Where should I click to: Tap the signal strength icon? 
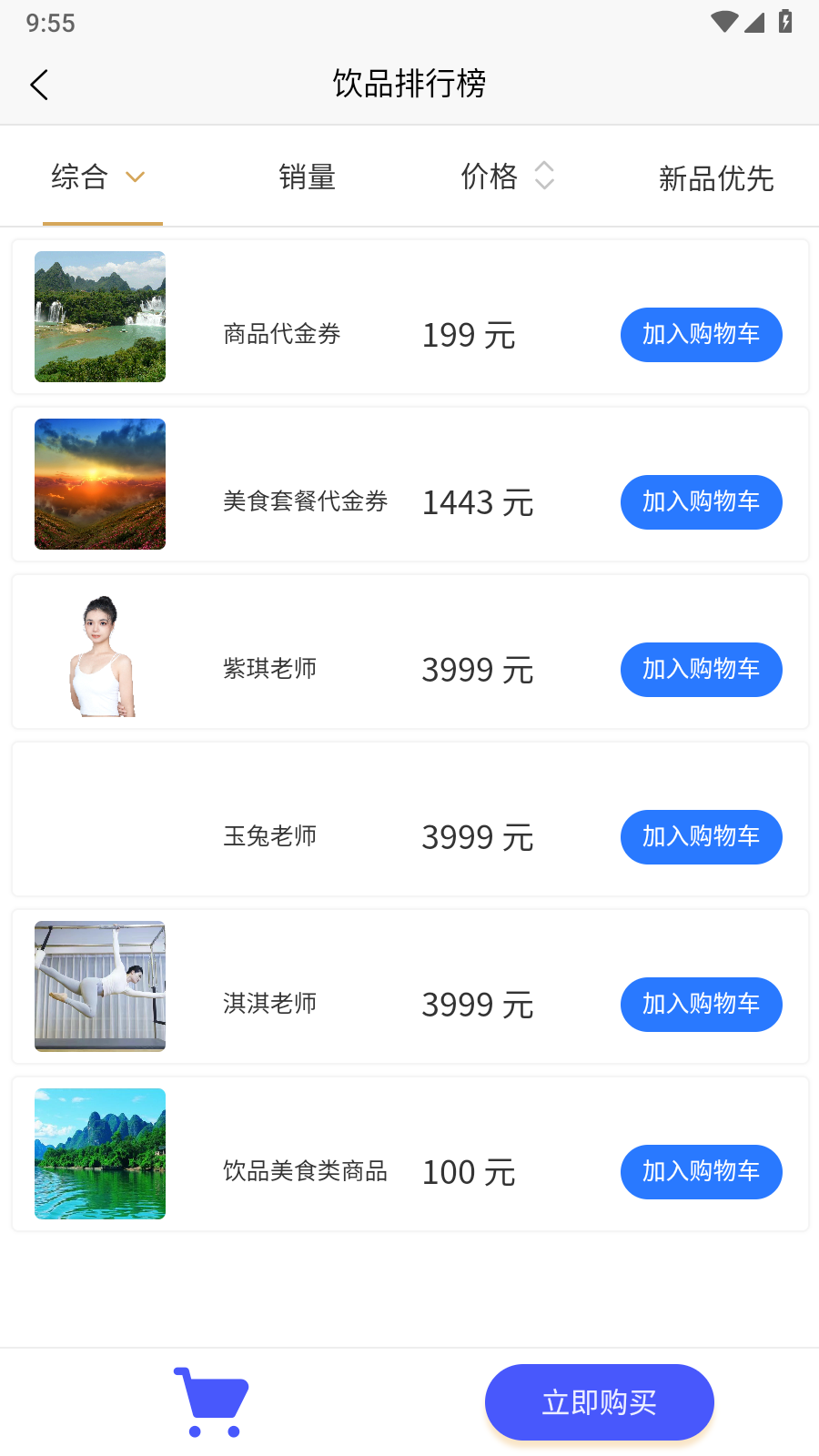point(756,23)
